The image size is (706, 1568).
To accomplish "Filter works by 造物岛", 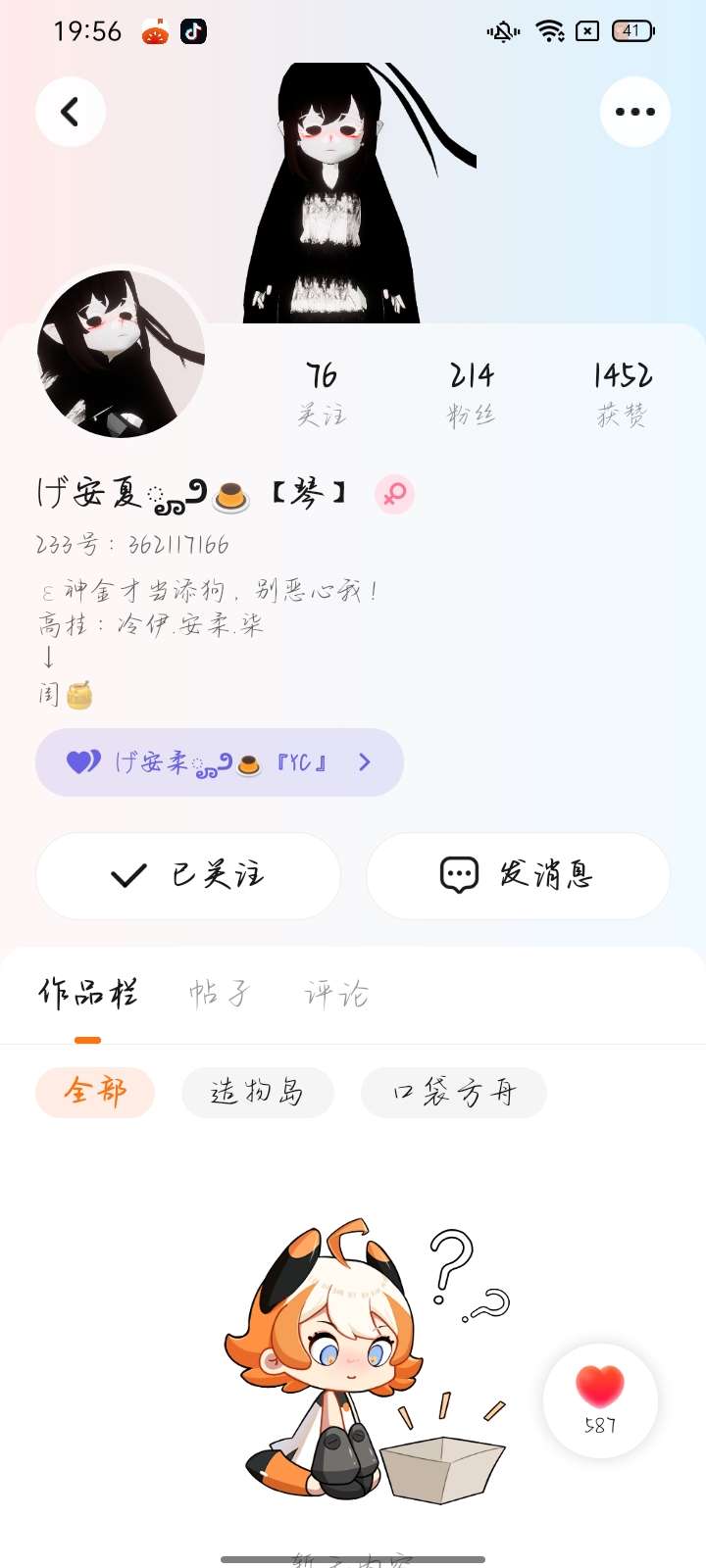I will coord(257,1092).
